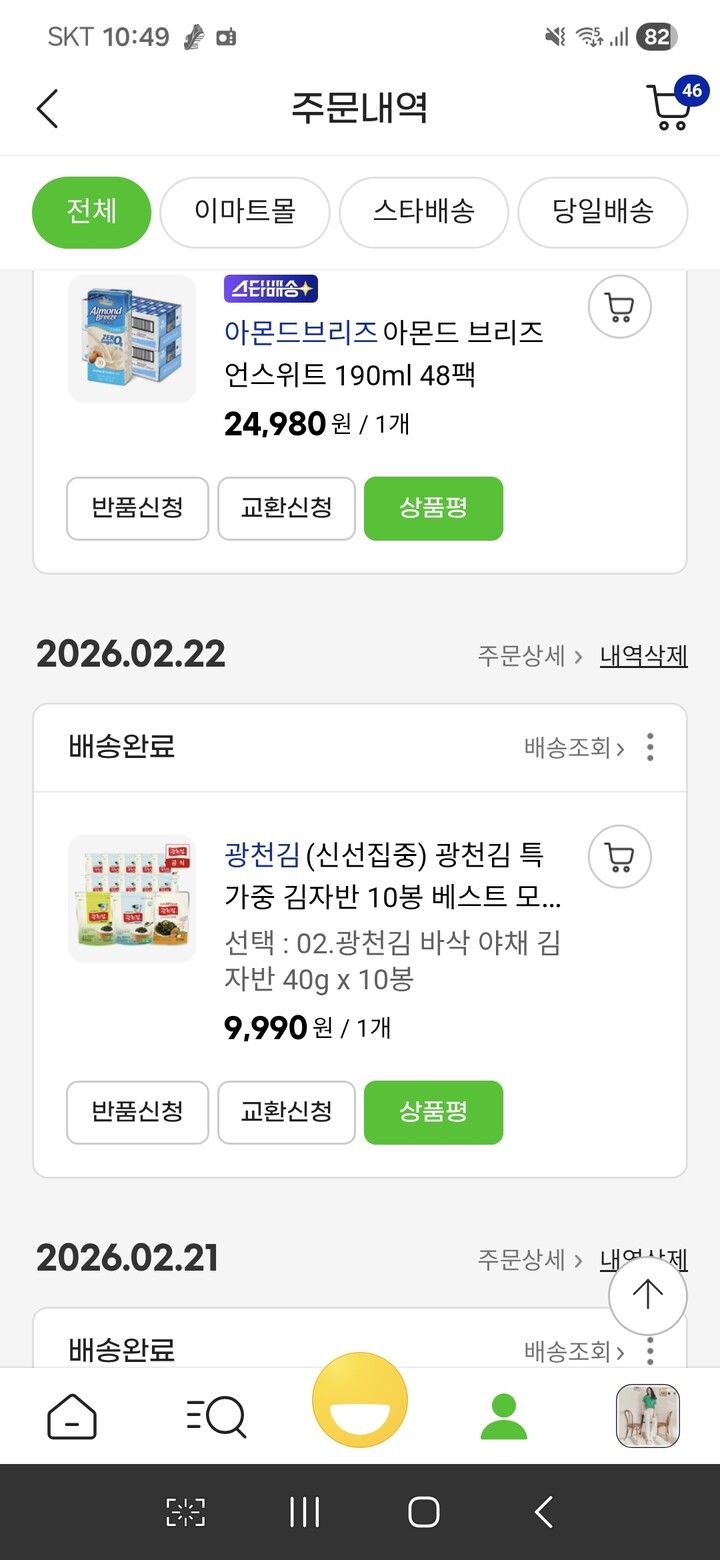Select the 이마트몰 filter chip
The image size is (720, 1560).
[x=244, y=212]
